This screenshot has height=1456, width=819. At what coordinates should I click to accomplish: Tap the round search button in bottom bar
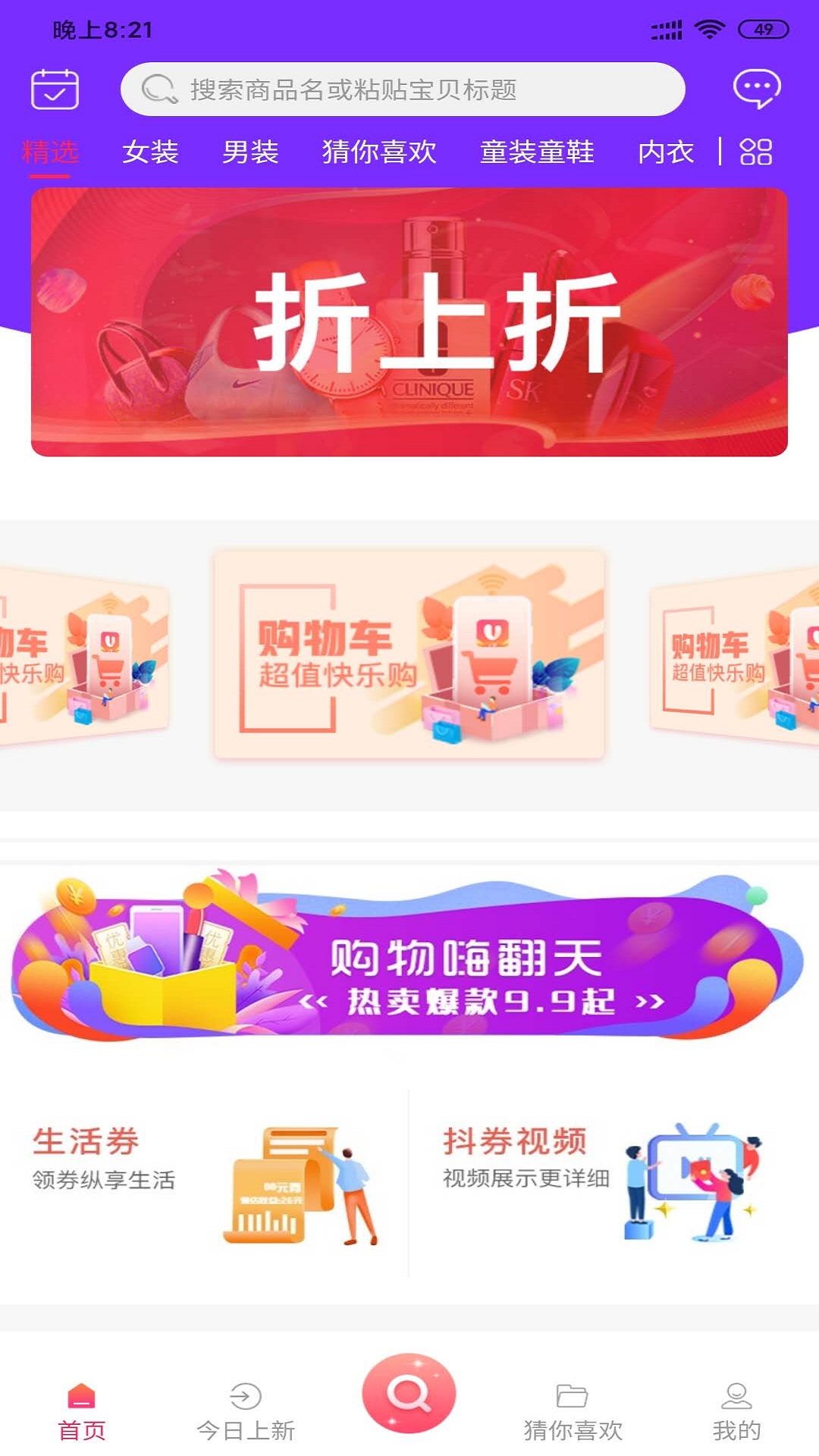point(409,1394)
